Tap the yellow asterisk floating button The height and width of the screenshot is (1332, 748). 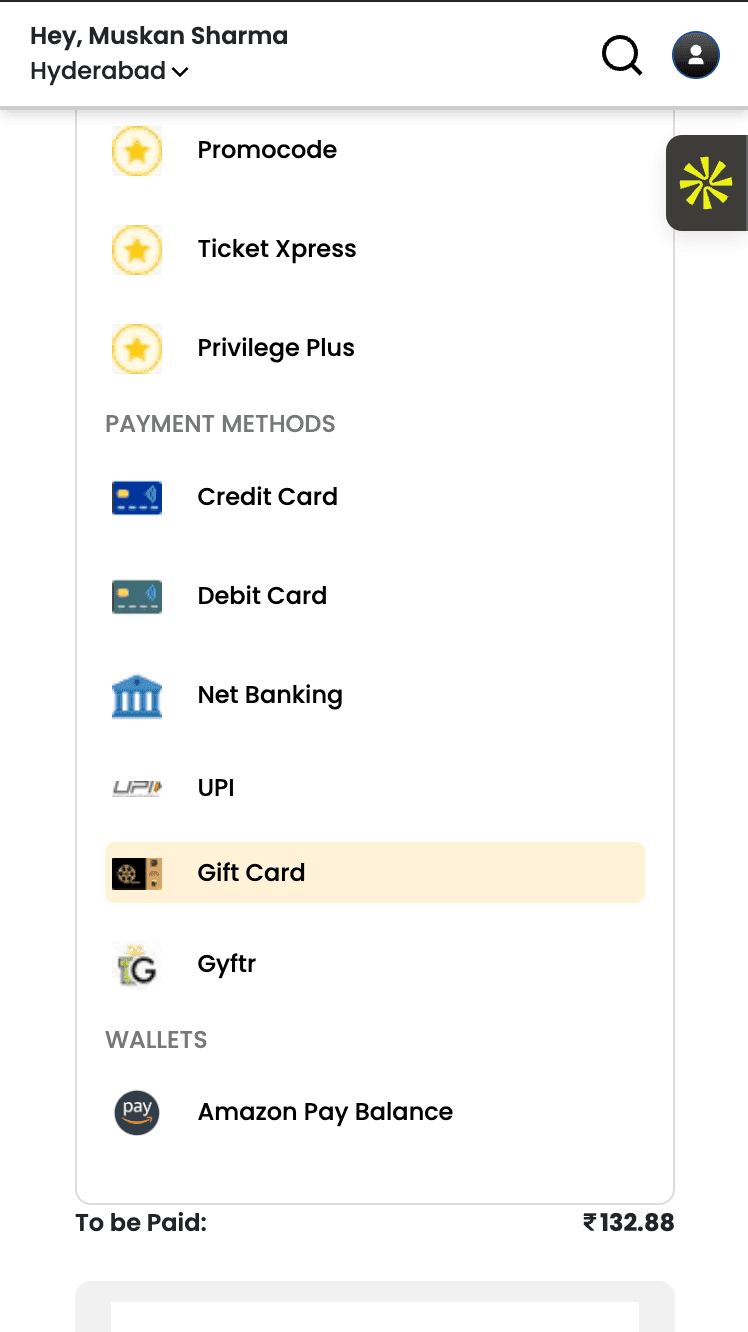click(x=707, y=183)
